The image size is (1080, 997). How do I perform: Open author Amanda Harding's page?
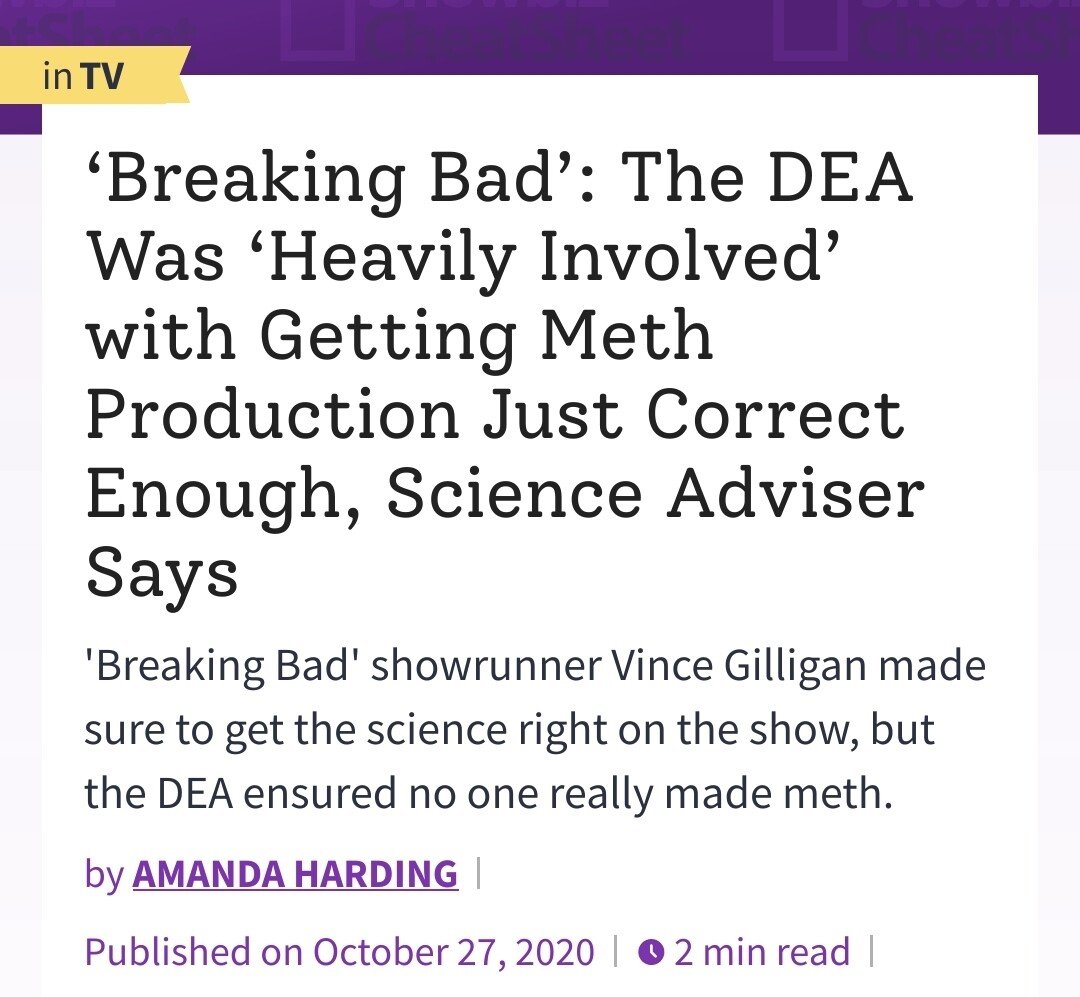pyautogui.click(x=295, y=874)
